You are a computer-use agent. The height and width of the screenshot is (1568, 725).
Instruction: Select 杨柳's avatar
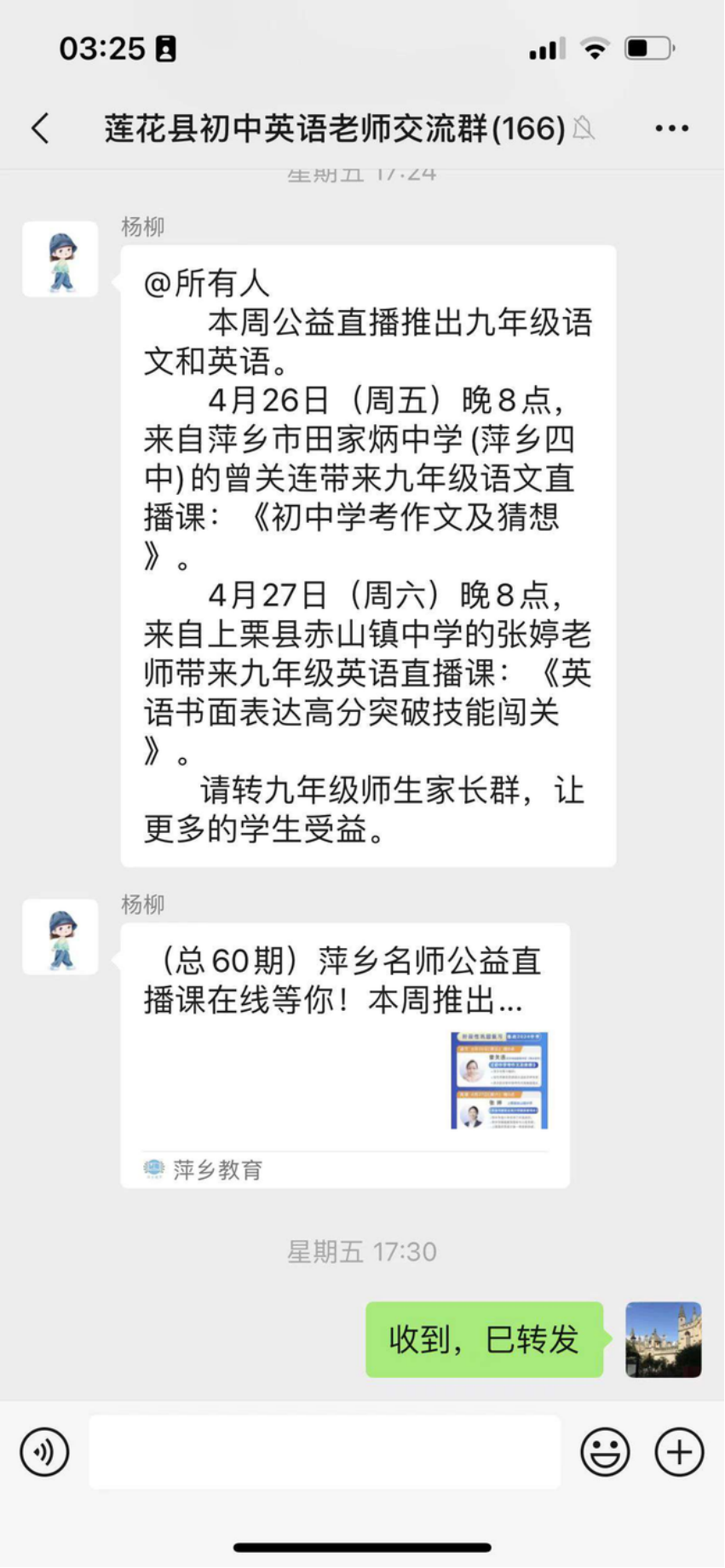60,258
